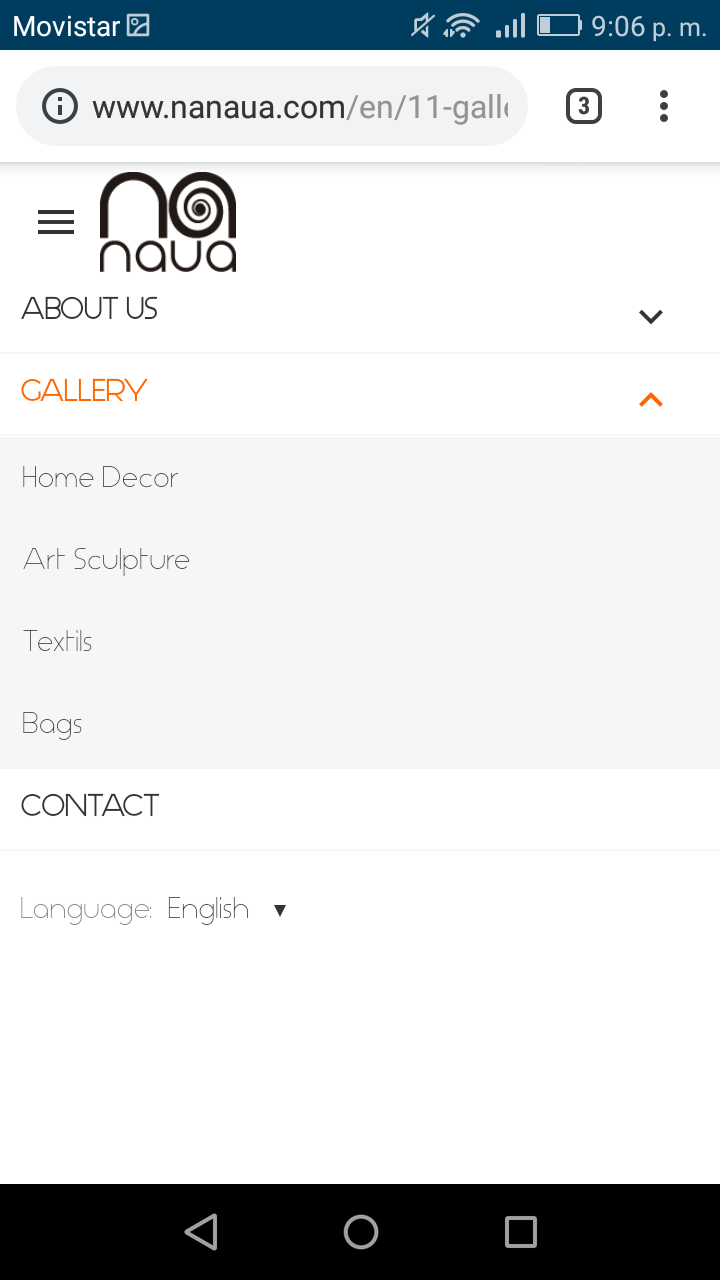Image resolution: width=720 pixels, height=1280 pixels.
Task: Open the Gallery menu item
Action: 84,391
